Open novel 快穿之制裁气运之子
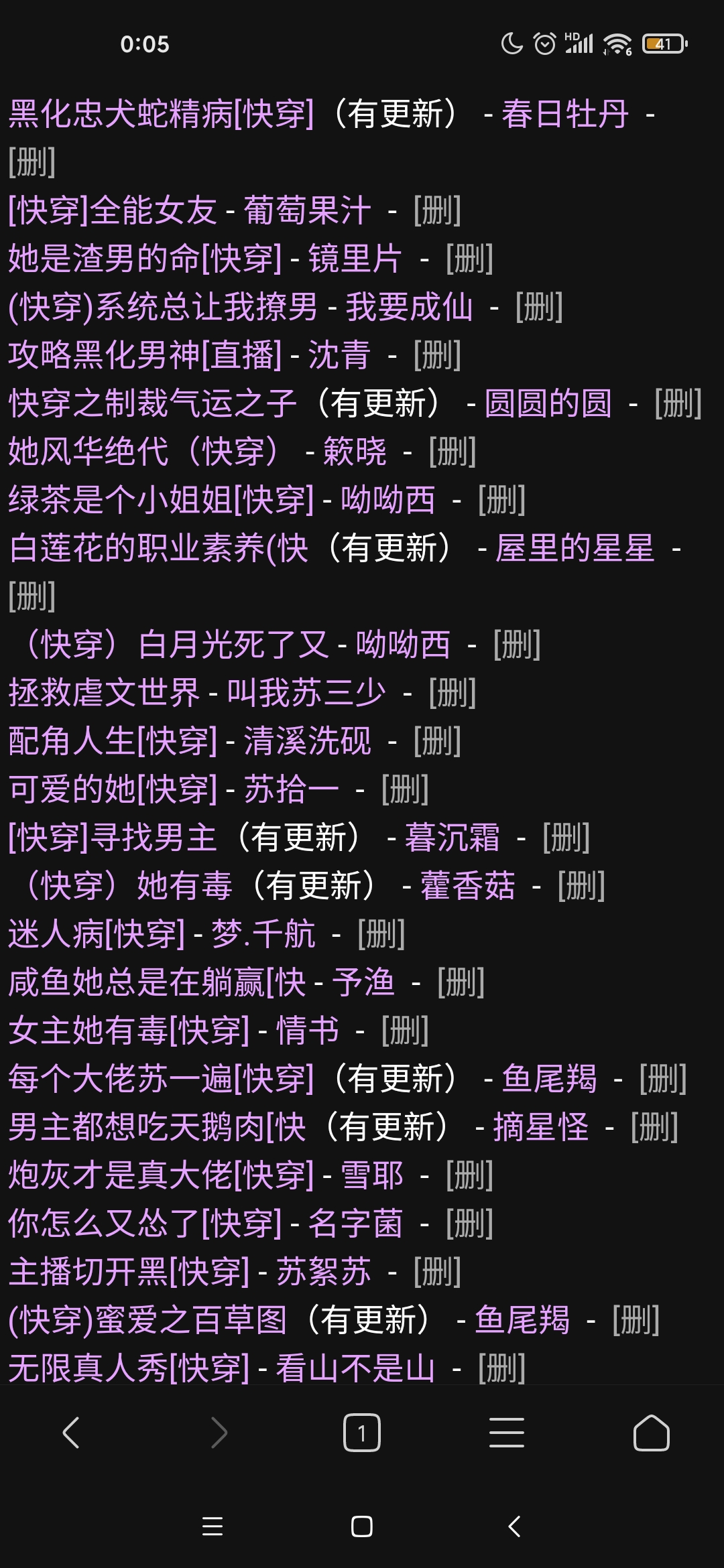This screenshot has width=724, height=1568. 153,403
